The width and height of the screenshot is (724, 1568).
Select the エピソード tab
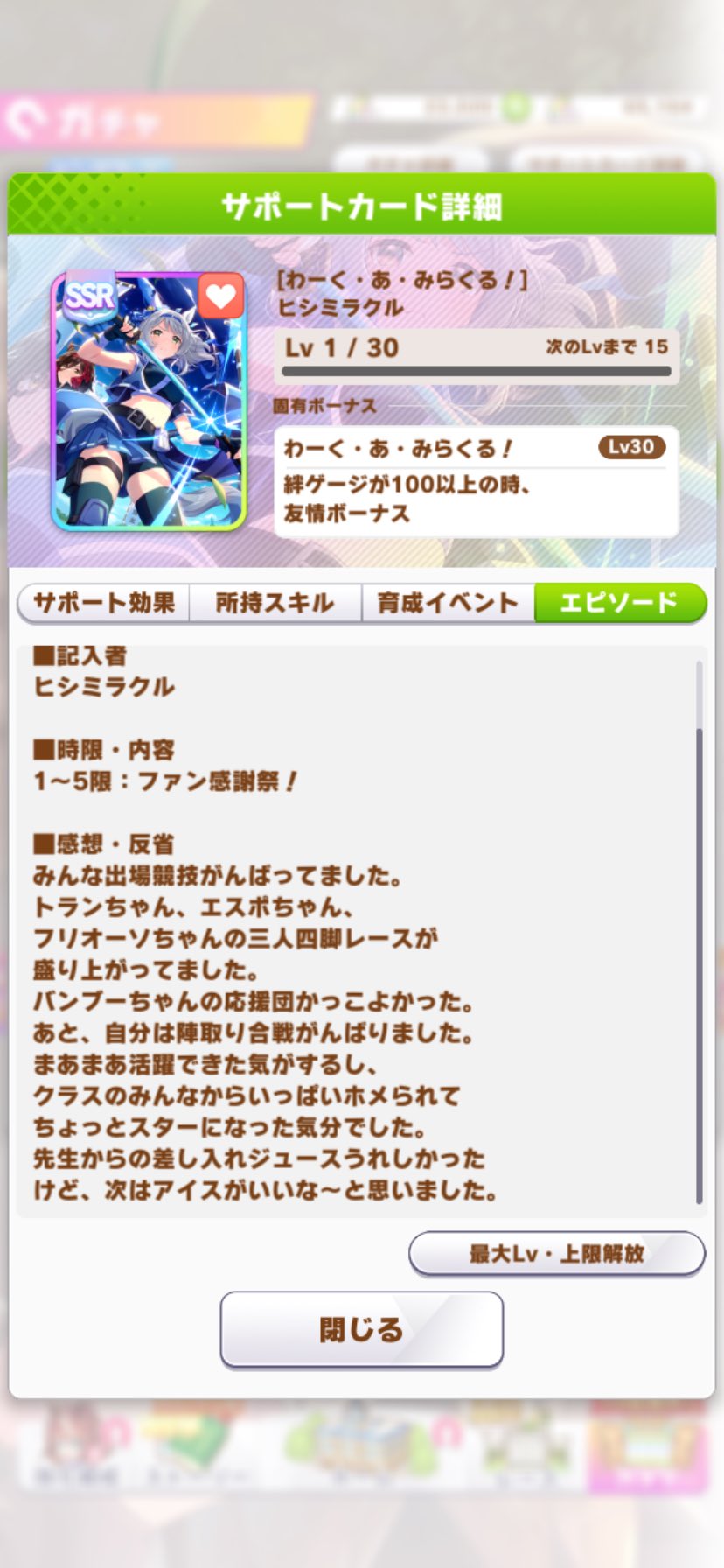tap(619, 603)
